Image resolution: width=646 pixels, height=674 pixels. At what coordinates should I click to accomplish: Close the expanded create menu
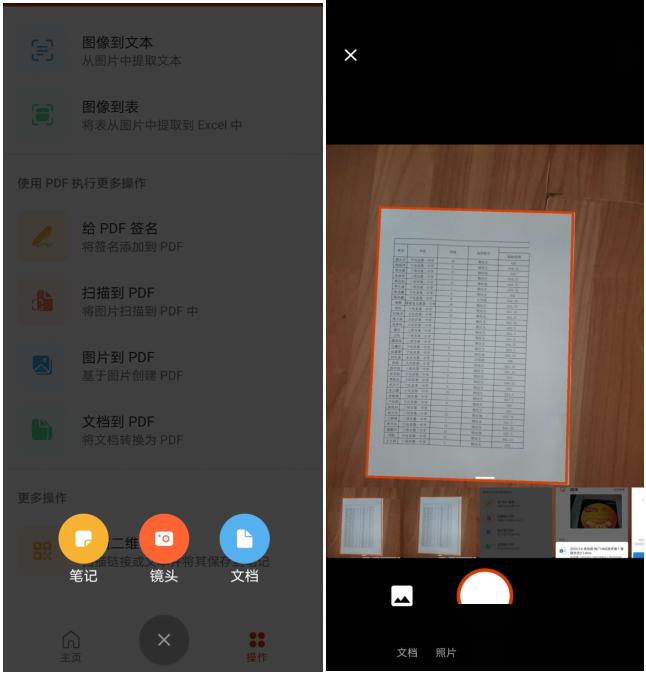click(x=164, y=640)
